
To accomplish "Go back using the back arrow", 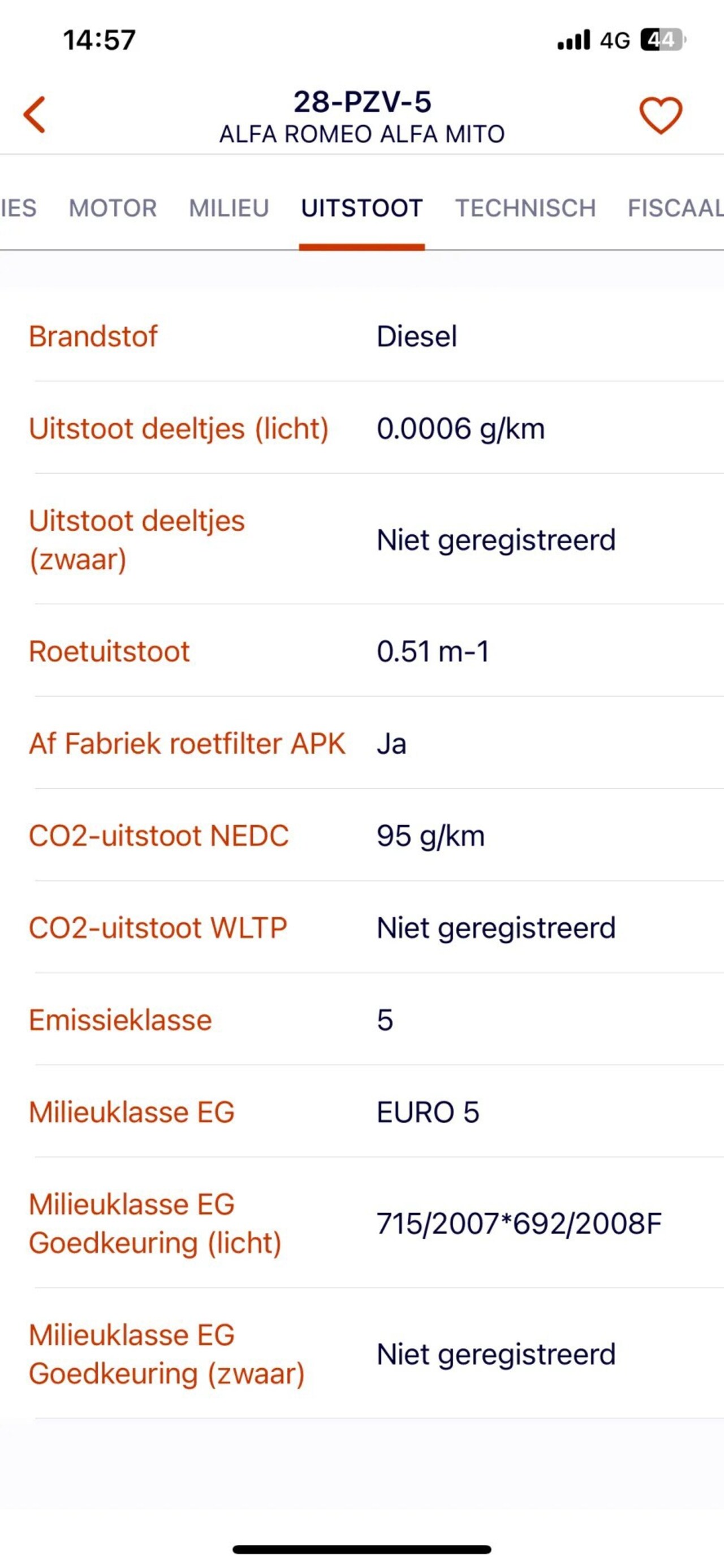I will (x=35, y=114).
